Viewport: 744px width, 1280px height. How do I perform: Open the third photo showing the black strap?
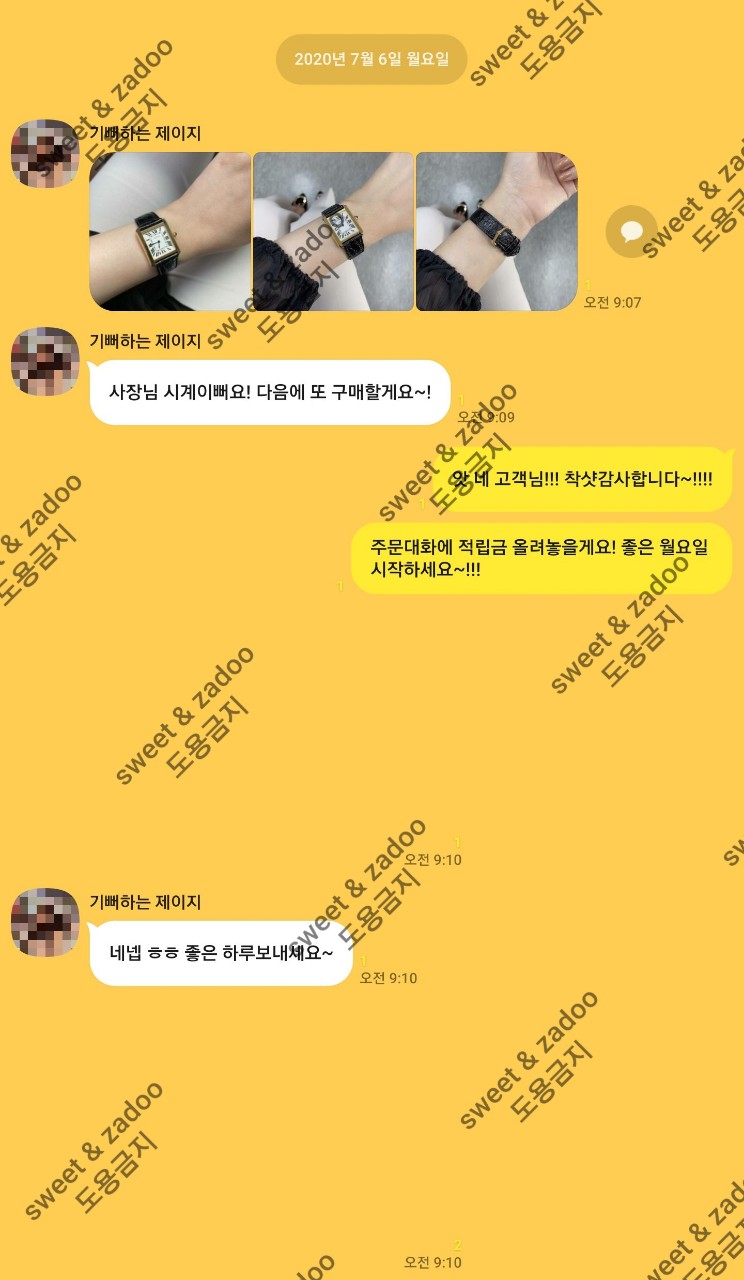point(496,231)
